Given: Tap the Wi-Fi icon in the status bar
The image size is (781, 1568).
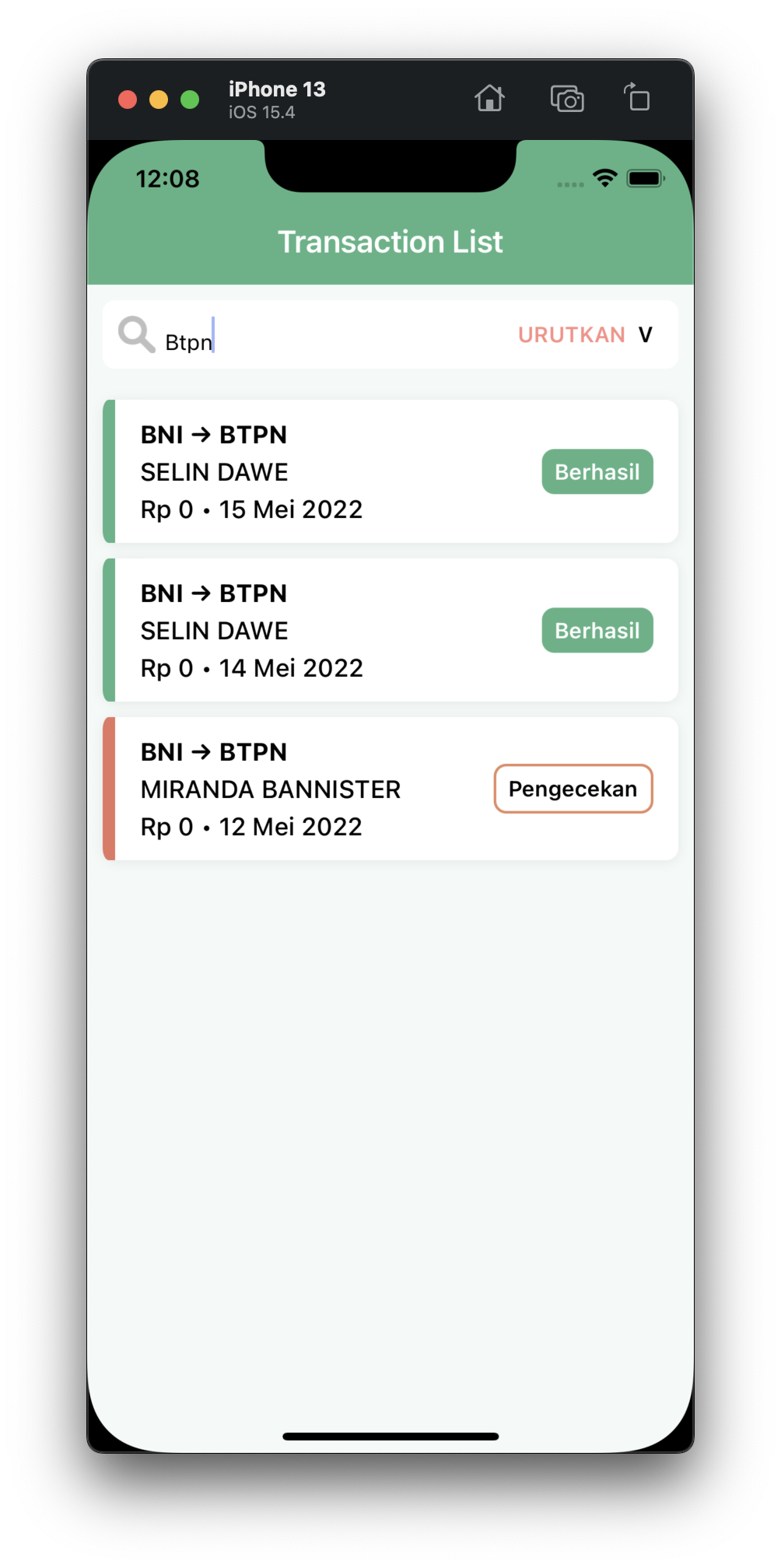Looking at the screenshot, I should pyautogui.click(x=604, y=177).
